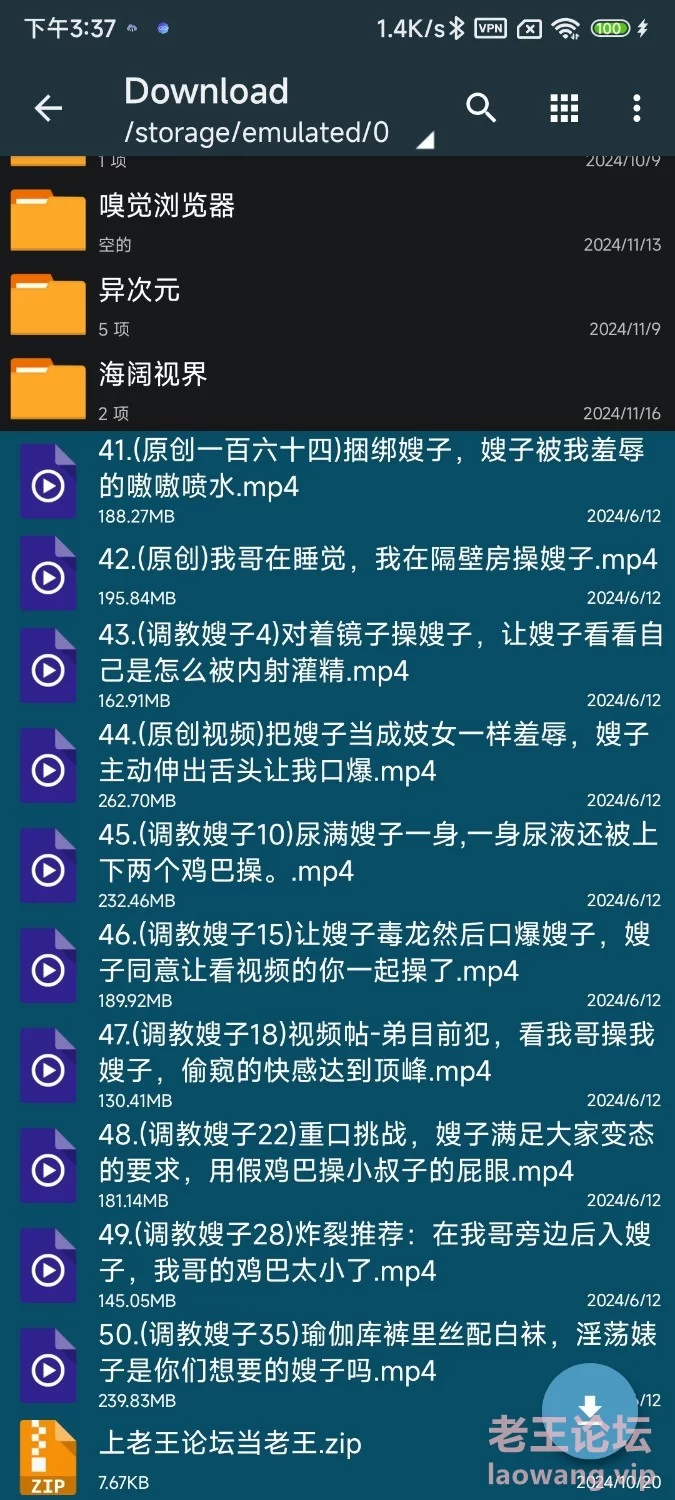This screenshot has width=675, height=1500.
Task: Open the overflow menu
Action: (x=637, y=108)
